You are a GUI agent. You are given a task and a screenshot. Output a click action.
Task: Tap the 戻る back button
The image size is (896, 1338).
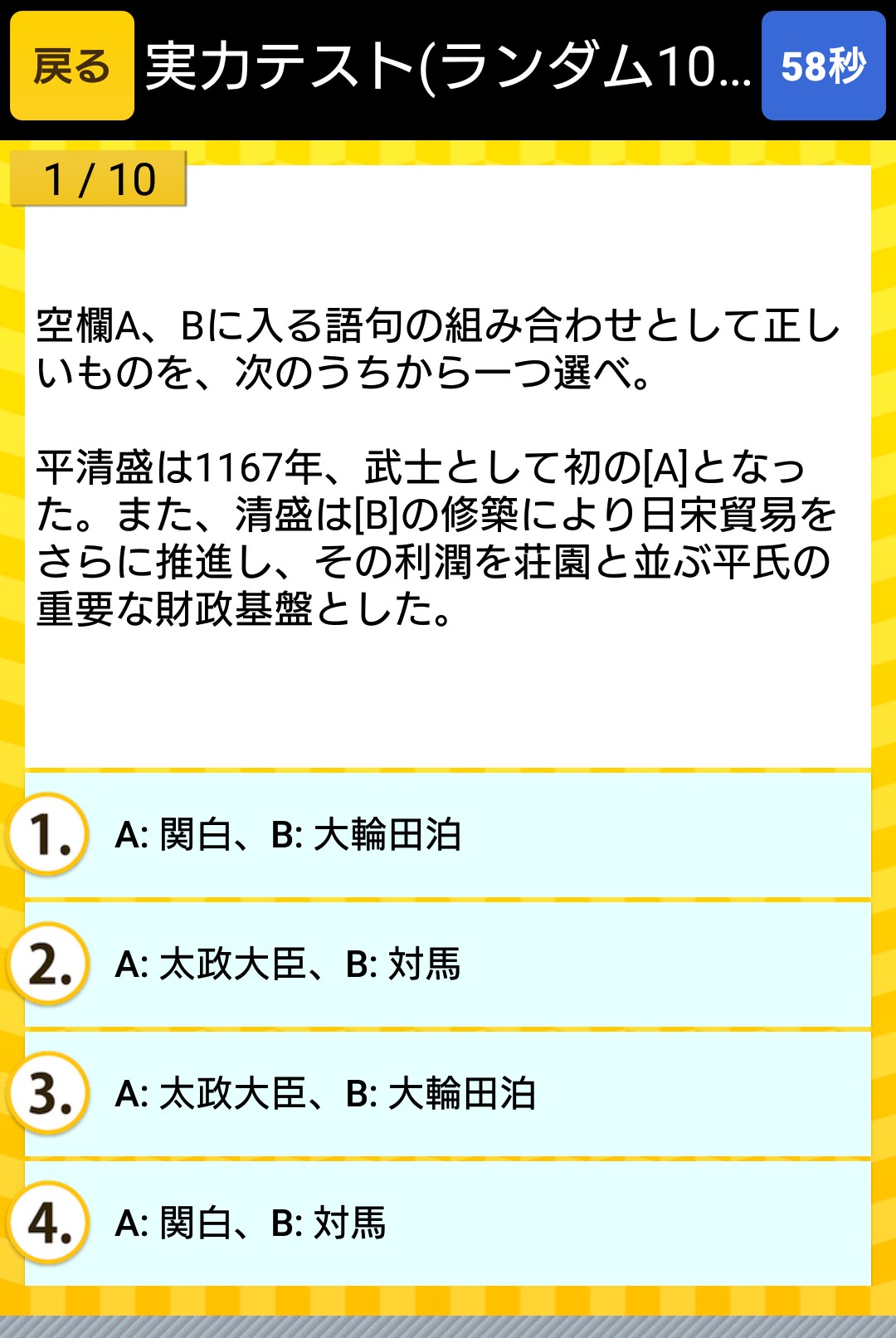tap(72, 66)
